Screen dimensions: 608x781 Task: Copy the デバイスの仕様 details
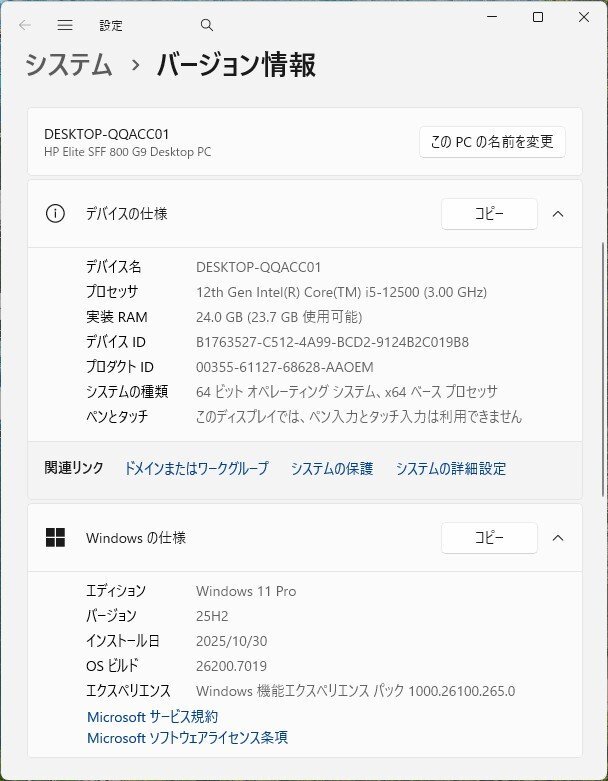pos(489,213)
